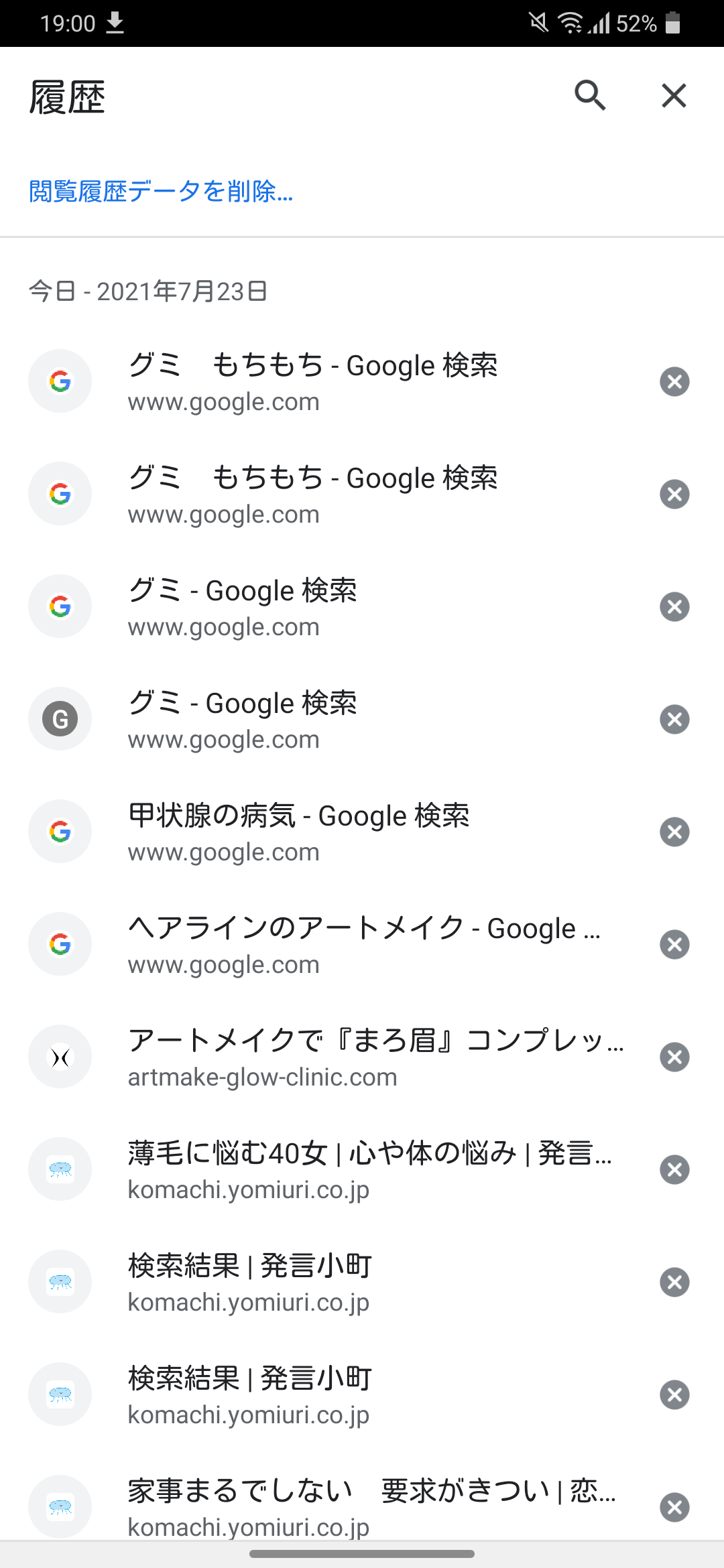Open the history search icon
This screenshot has width=724, height=1568.
(591, 95)
